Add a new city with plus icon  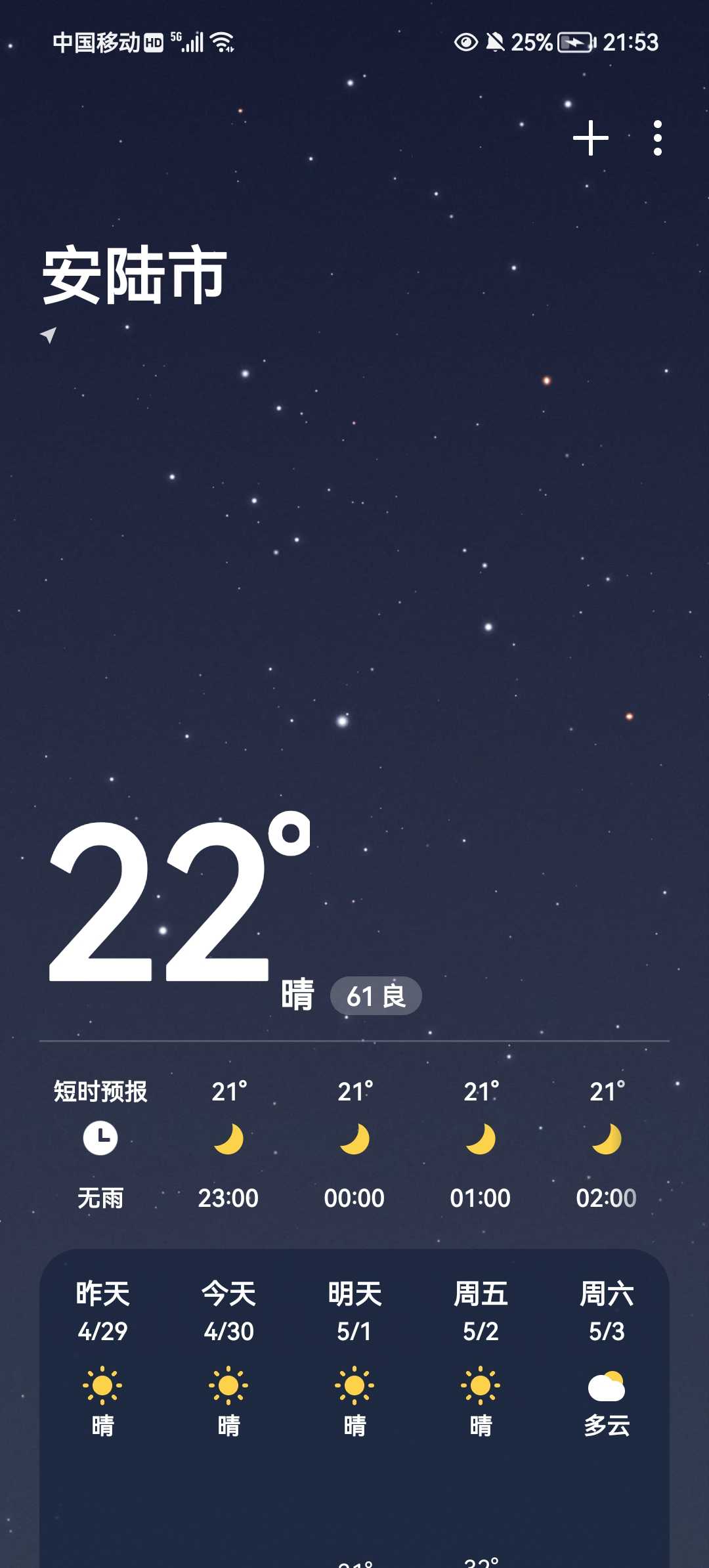tap(590, 138)
